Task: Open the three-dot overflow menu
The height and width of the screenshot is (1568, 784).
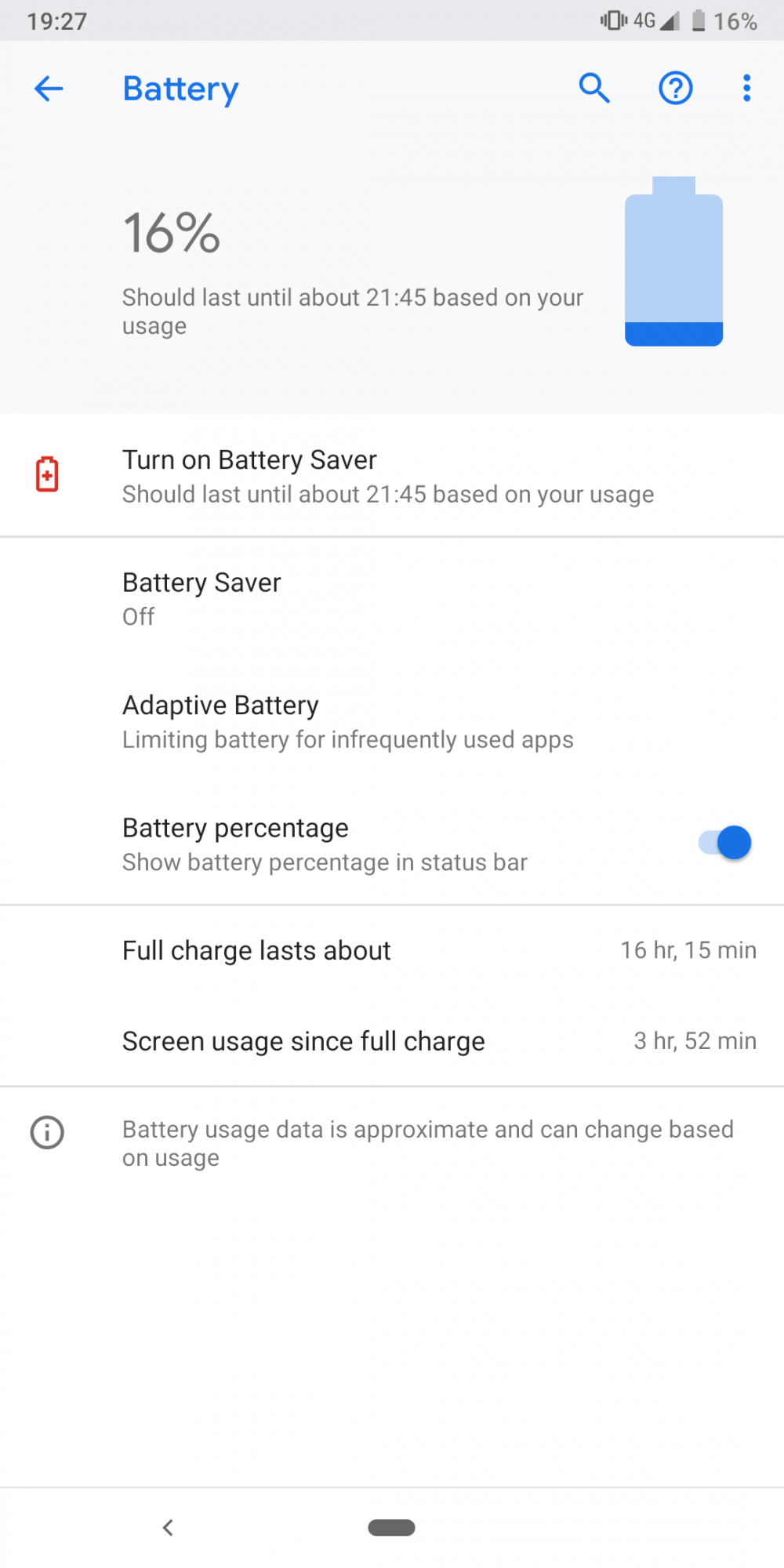Action: pos(746,89)
